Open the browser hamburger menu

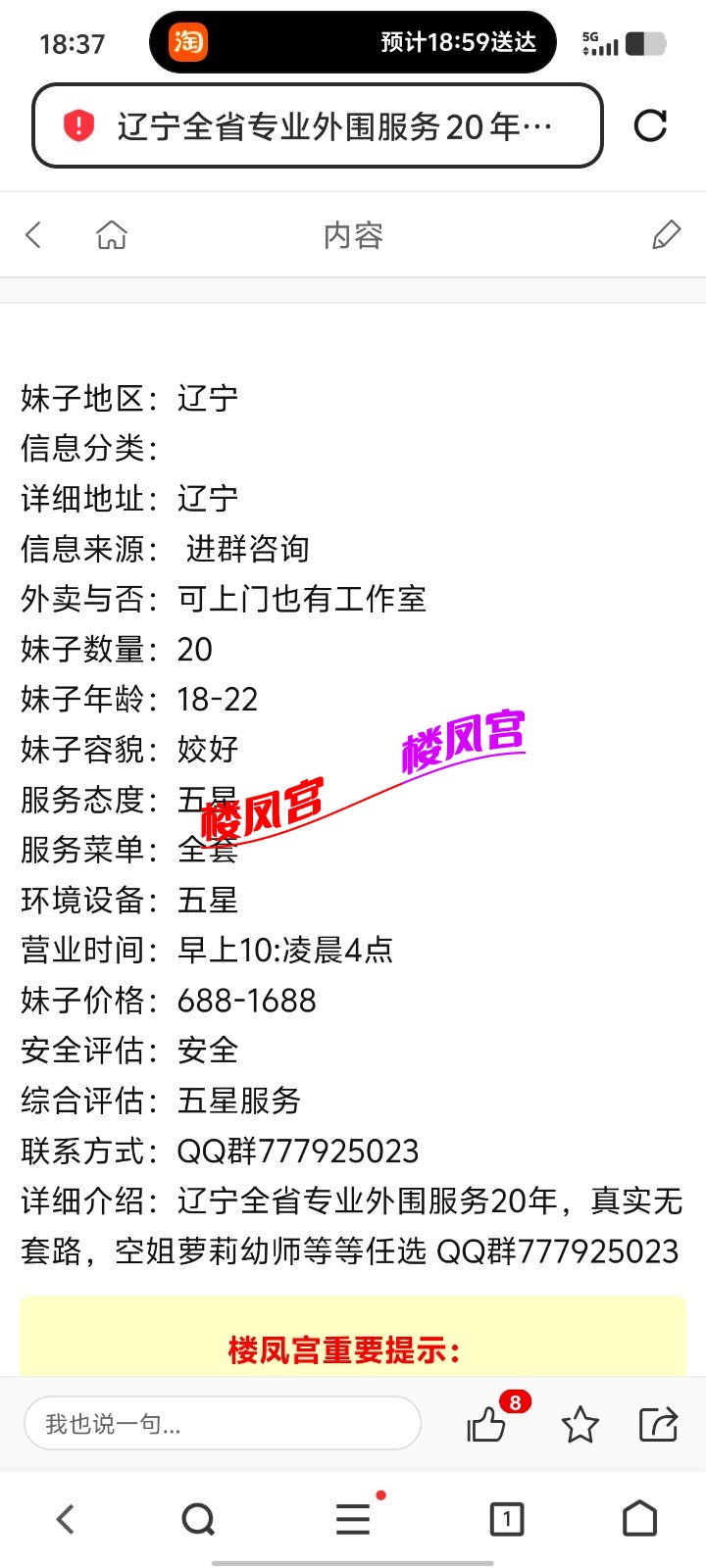(353, 1519)
